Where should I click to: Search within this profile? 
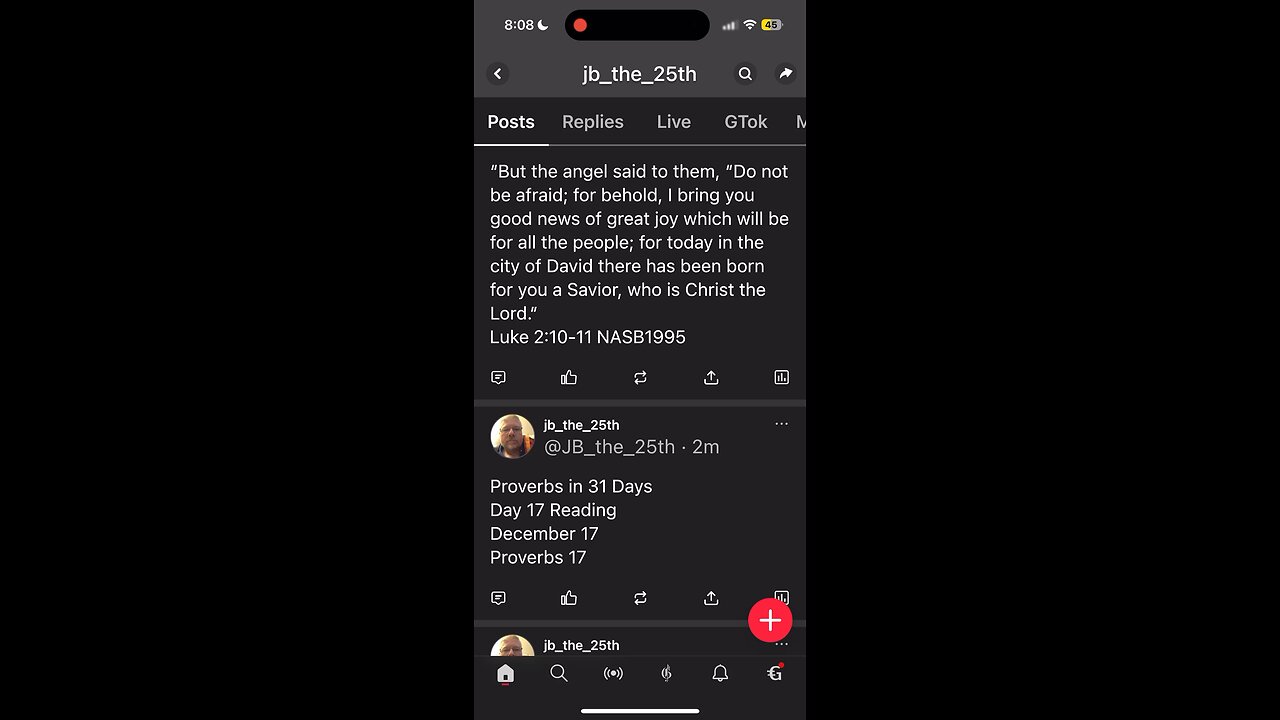pos(745,74)
